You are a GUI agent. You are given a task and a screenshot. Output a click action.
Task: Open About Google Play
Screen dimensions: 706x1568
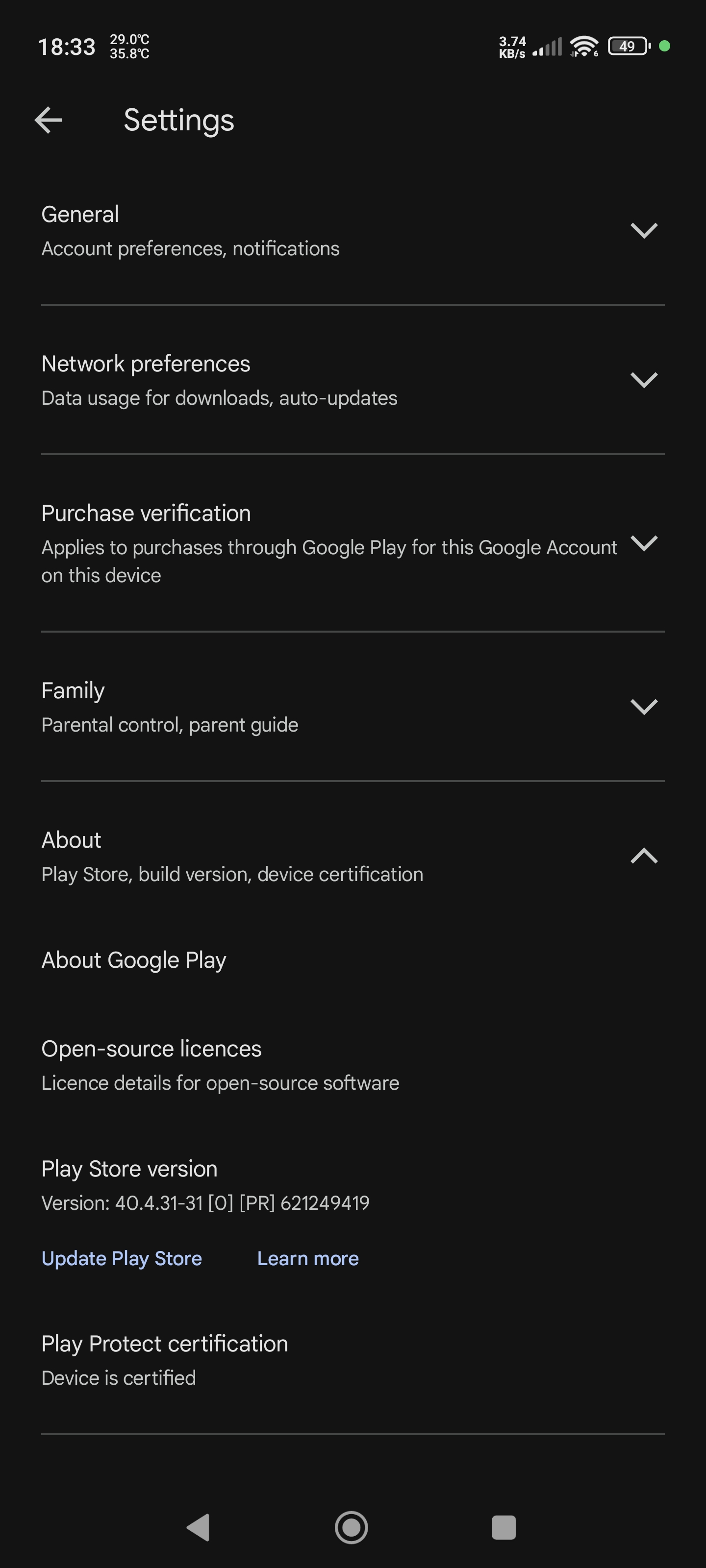(x=353, y=960)
